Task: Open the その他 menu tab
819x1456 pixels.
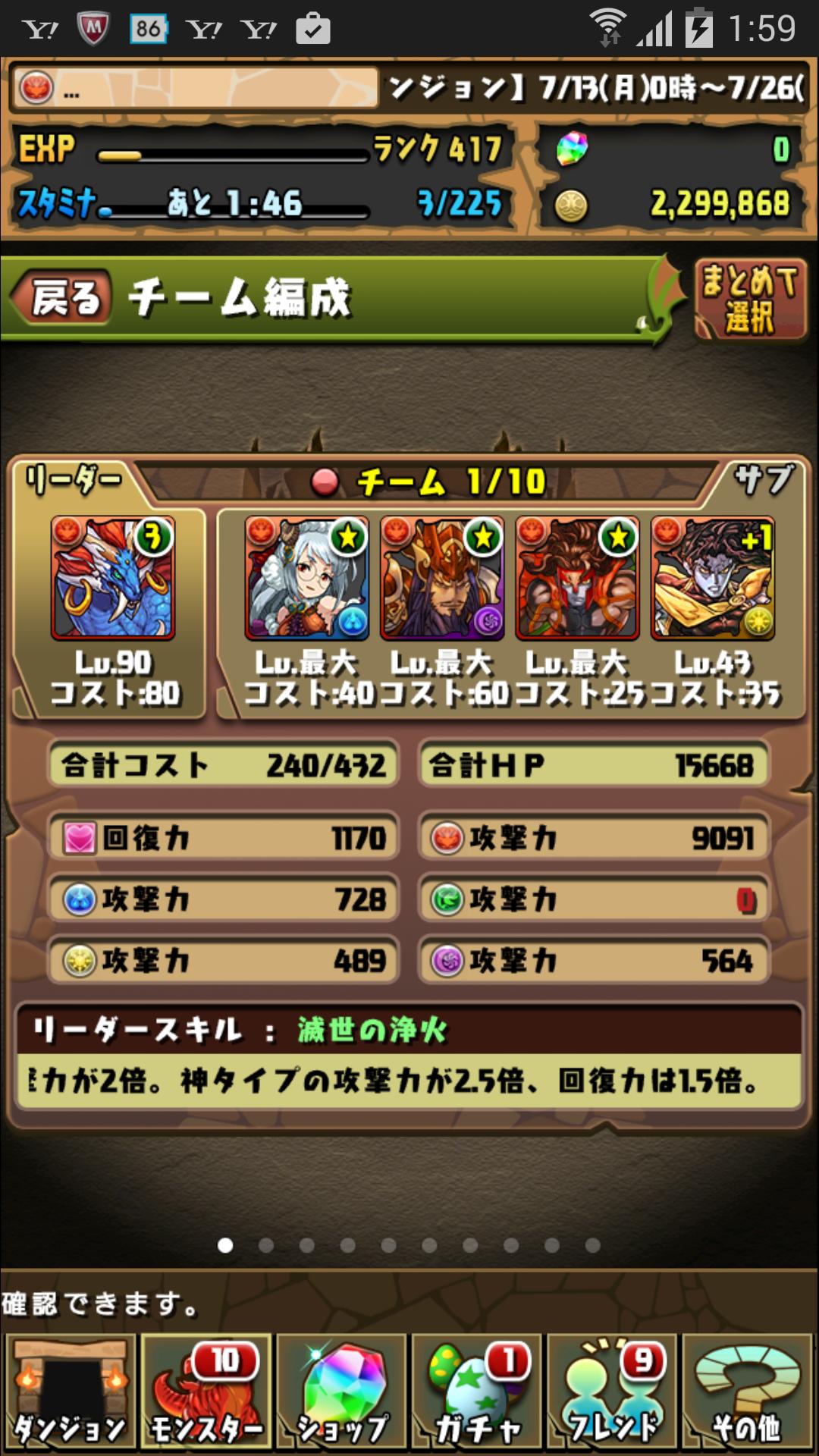Action: (x=748, y=1392)
